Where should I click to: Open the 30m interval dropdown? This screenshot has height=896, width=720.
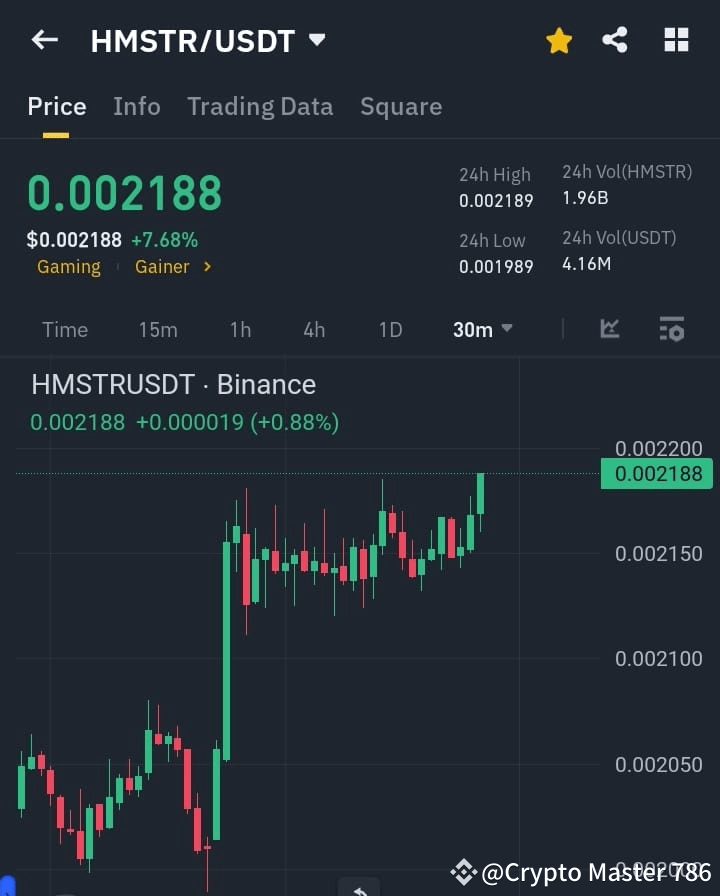(481, 329)
